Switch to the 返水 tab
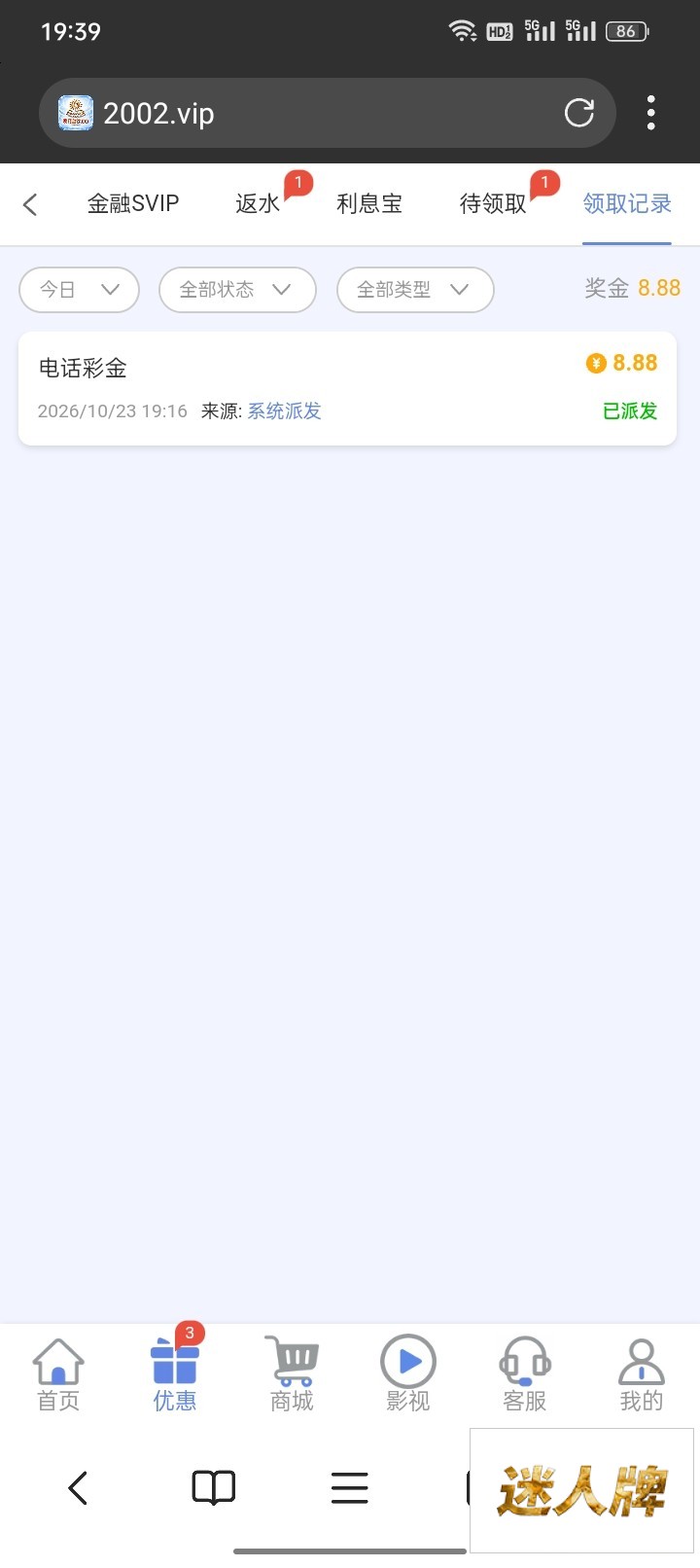 (258, 203)
